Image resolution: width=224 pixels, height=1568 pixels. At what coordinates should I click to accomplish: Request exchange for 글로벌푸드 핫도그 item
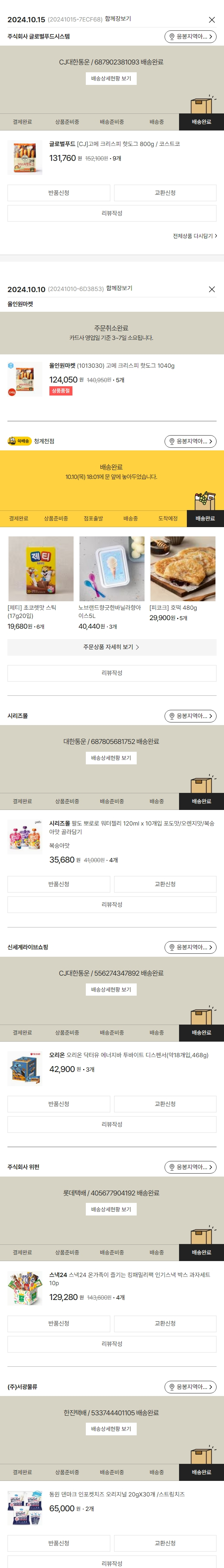click(x=165, y=193)
